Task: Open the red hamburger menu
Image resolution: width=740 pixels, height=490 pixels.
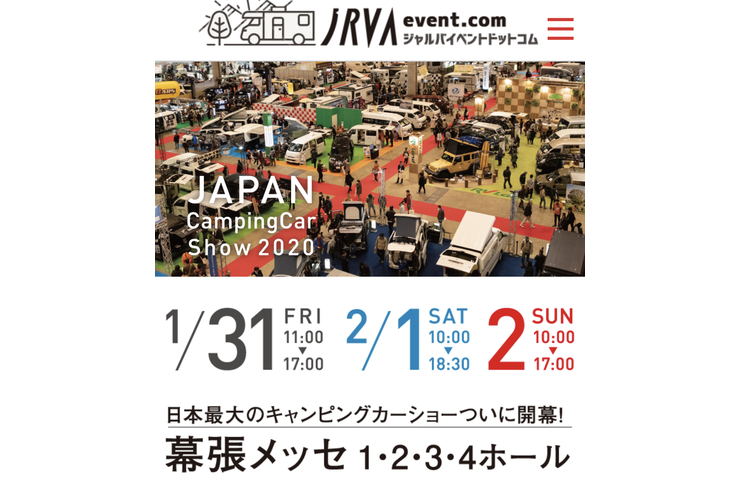Action: coord(561,28)
